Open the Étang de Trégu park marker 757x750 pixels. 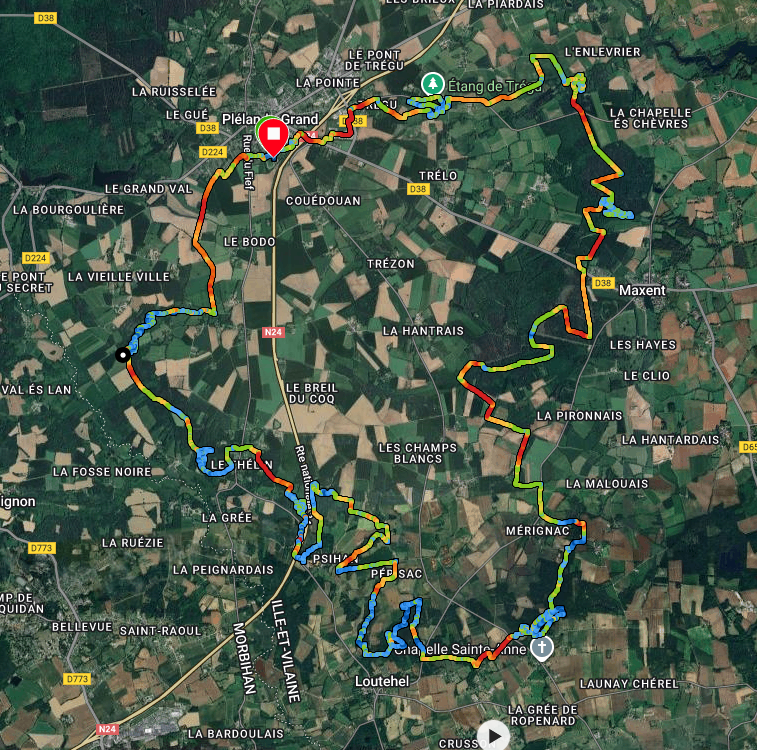[433, 84]
